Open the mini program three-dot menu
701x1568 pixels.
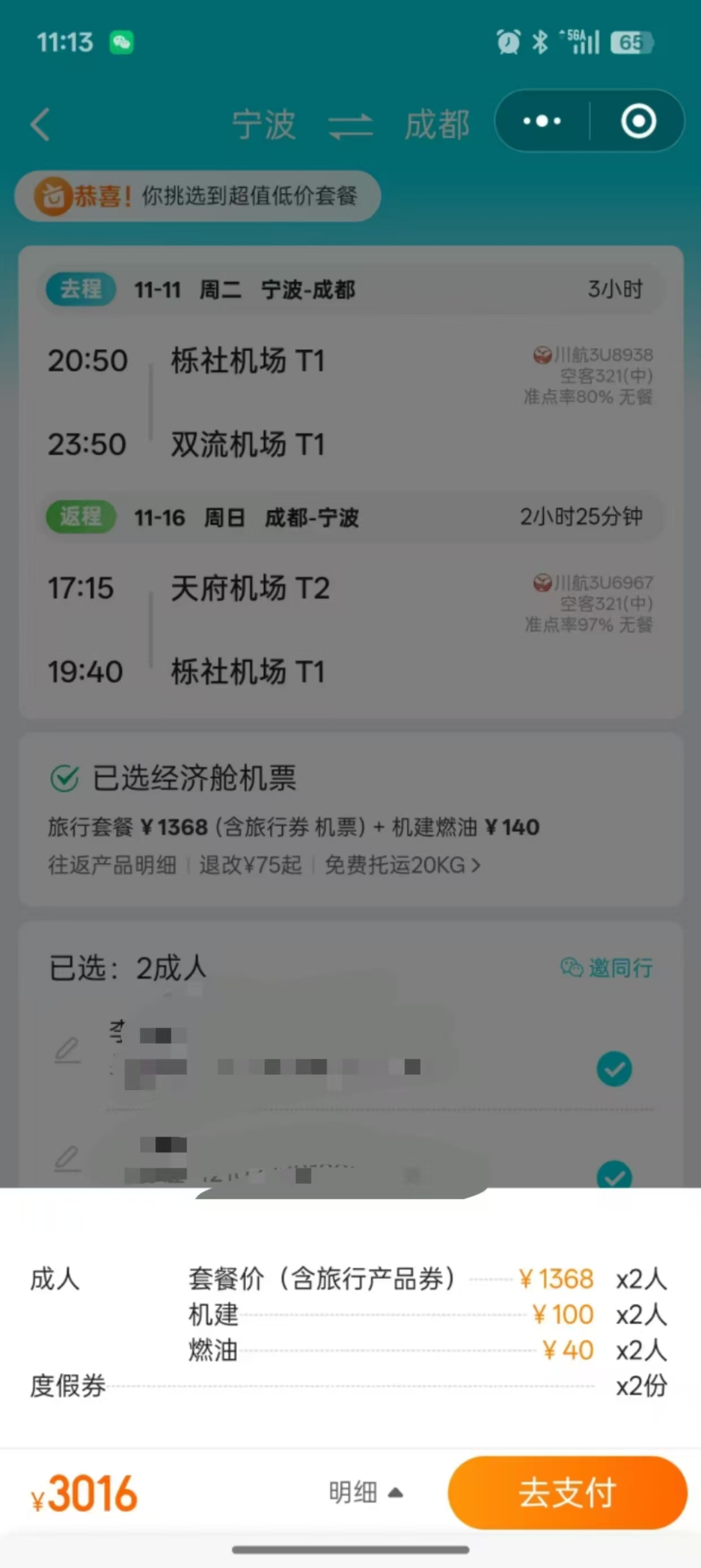point(542,121)
